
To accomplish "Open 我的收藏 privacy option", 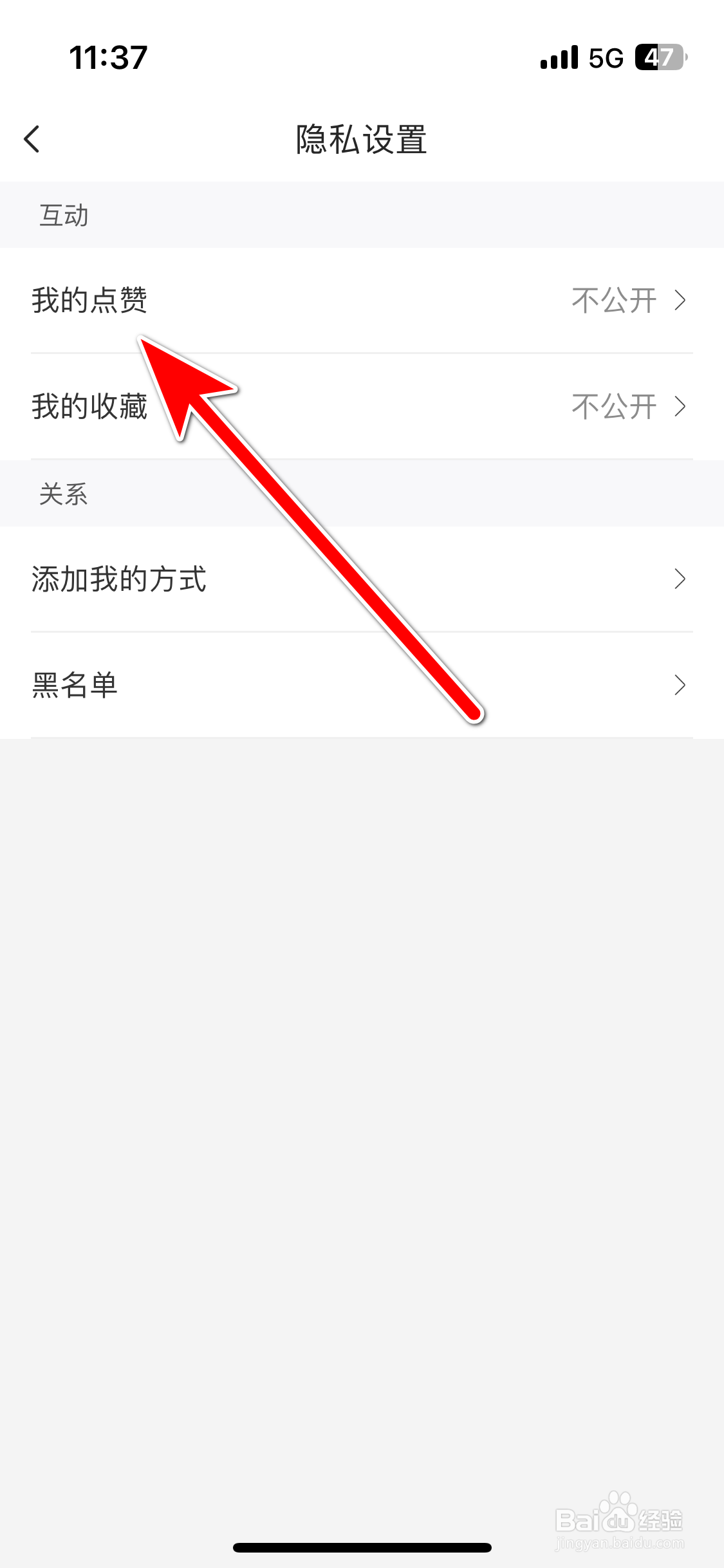I will 90,406.
